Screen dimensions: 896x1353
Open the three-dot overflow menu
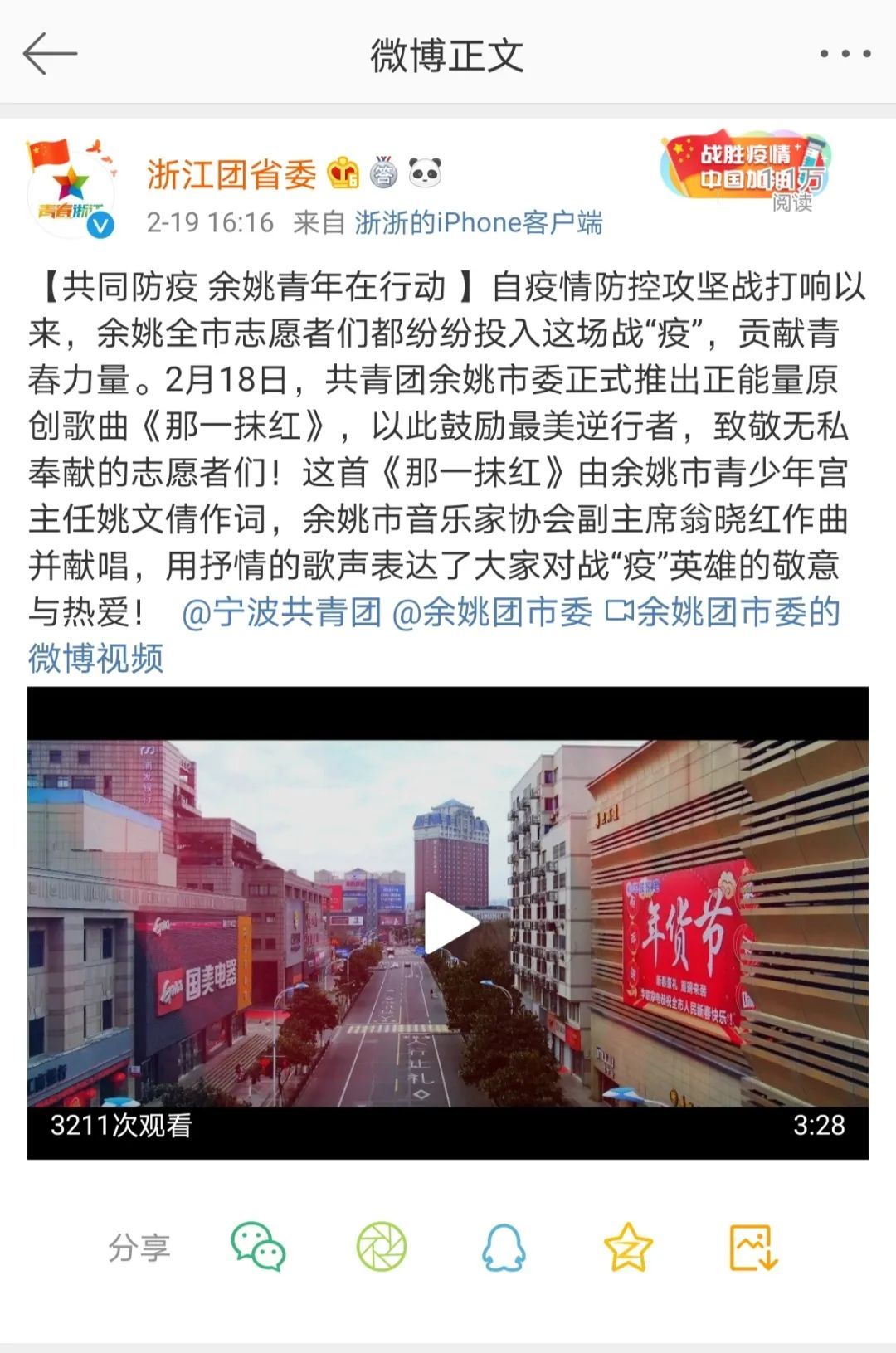(845, 55)
